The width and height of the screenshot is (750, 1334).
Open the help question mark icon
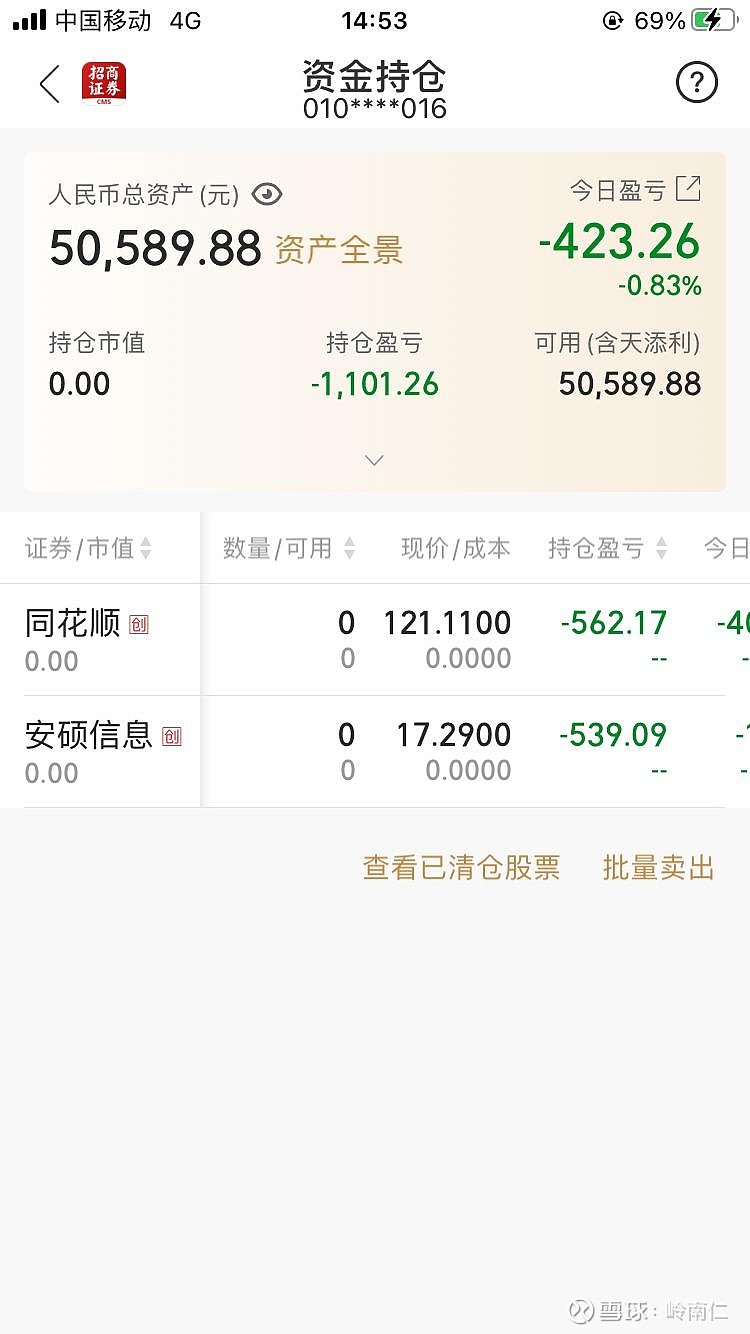697,83
